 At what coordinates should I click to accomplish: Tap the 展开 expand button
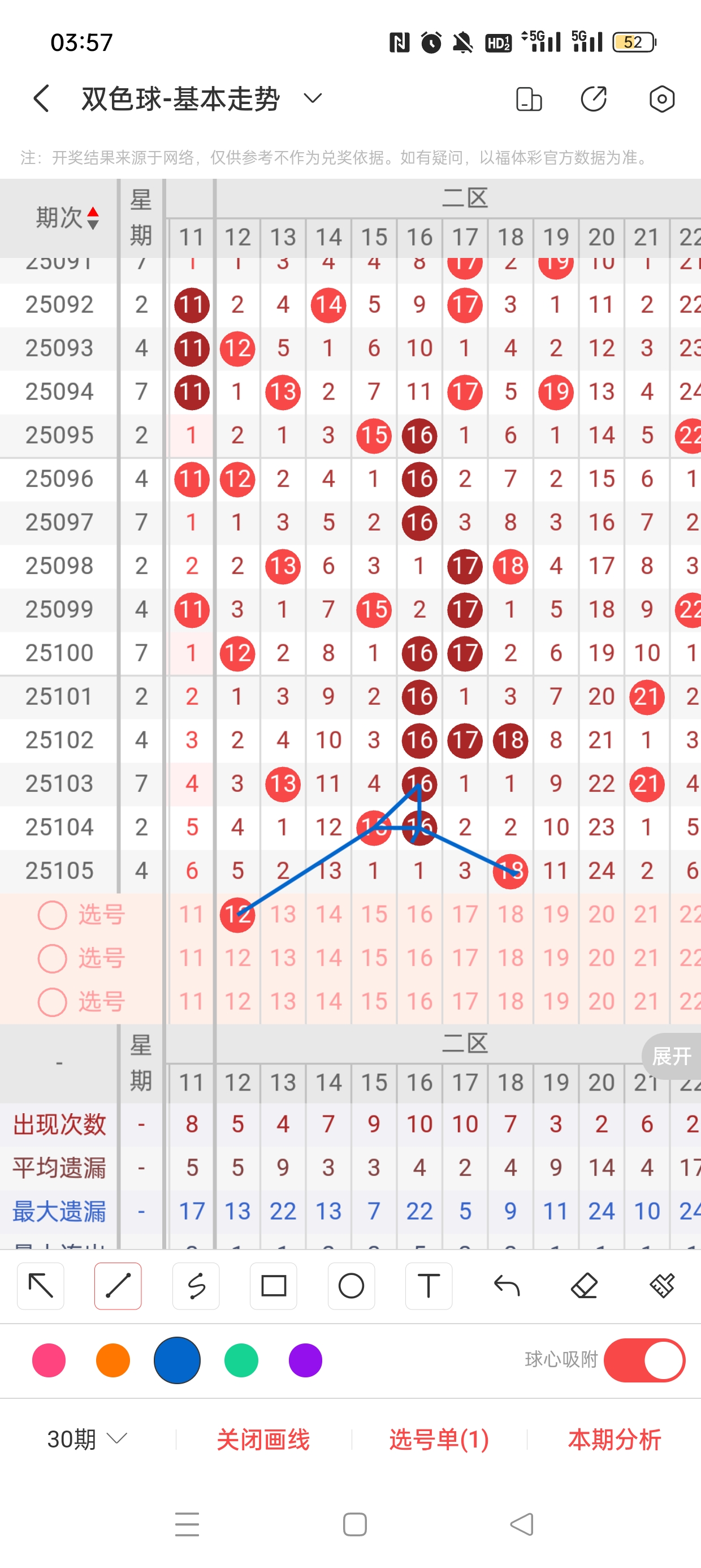[671, 1056]
